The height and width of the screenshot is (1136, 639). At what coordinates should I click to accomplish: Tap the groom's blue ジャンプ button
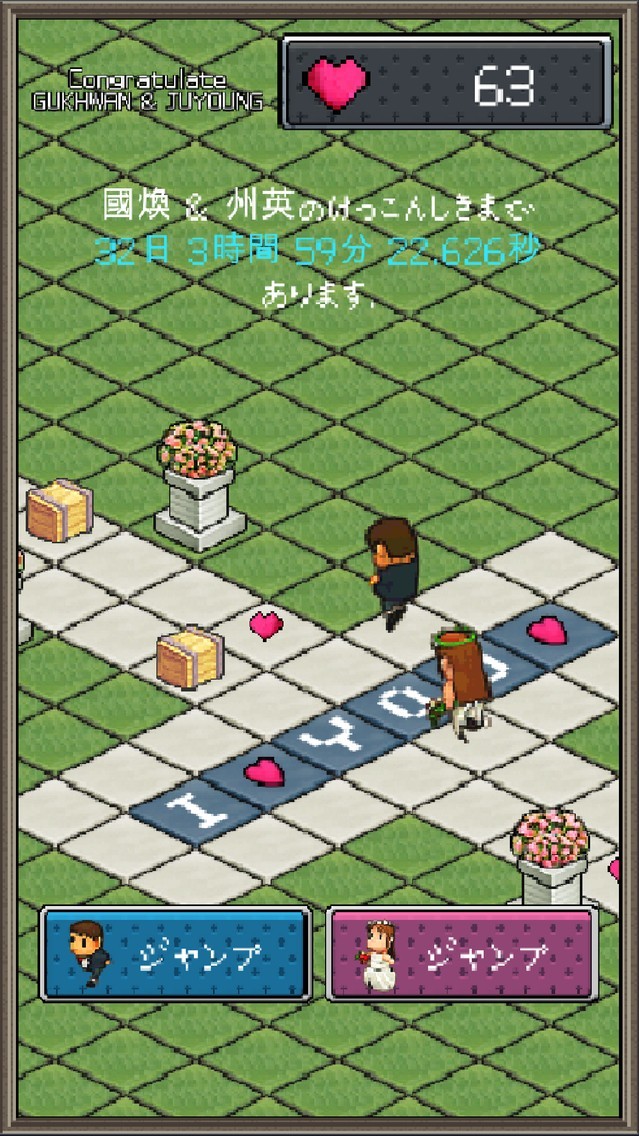pyautogui.click(x=176, y=953)
